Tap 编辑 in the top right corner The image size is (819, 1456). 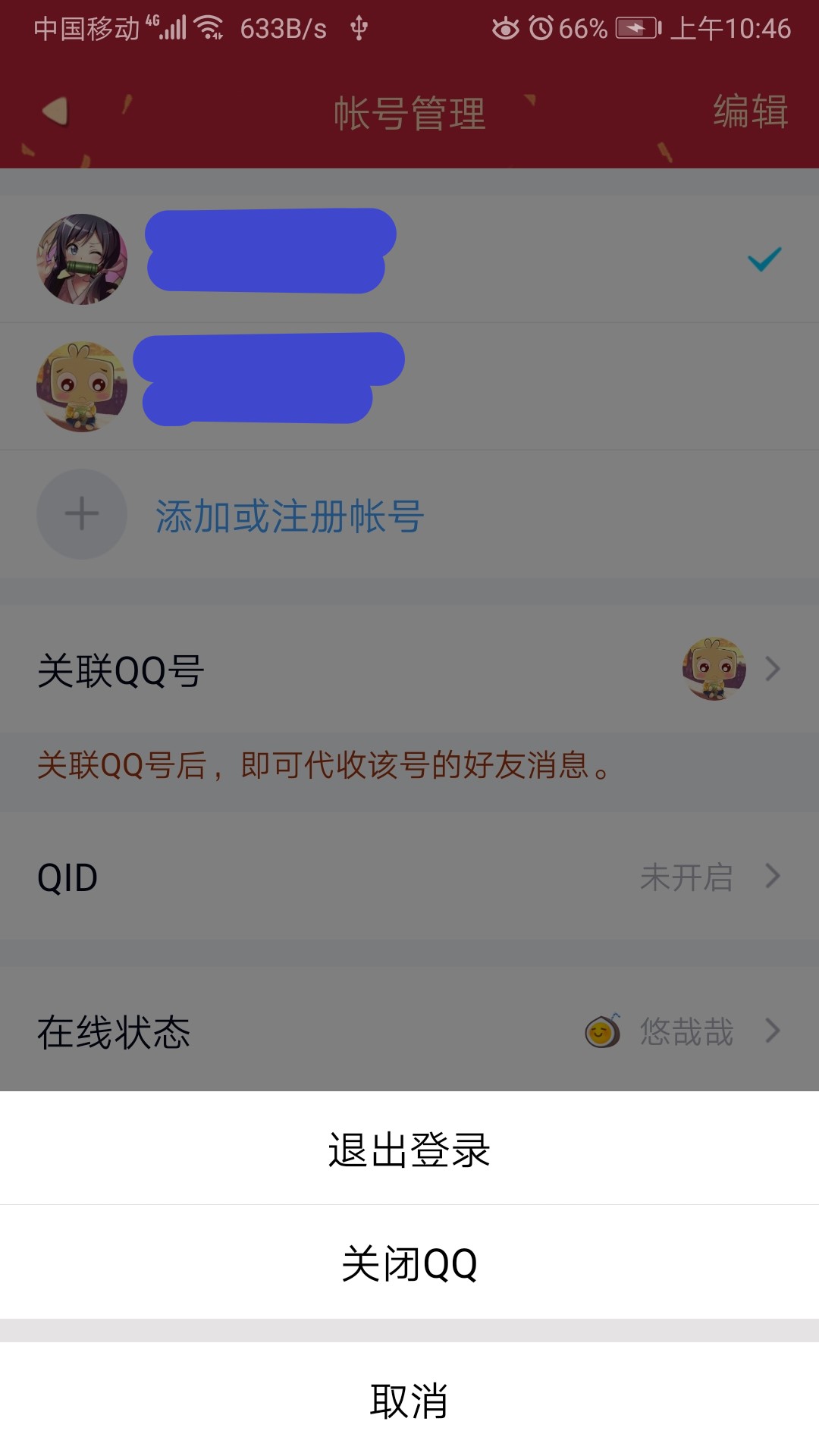click(x=748, y=112)
